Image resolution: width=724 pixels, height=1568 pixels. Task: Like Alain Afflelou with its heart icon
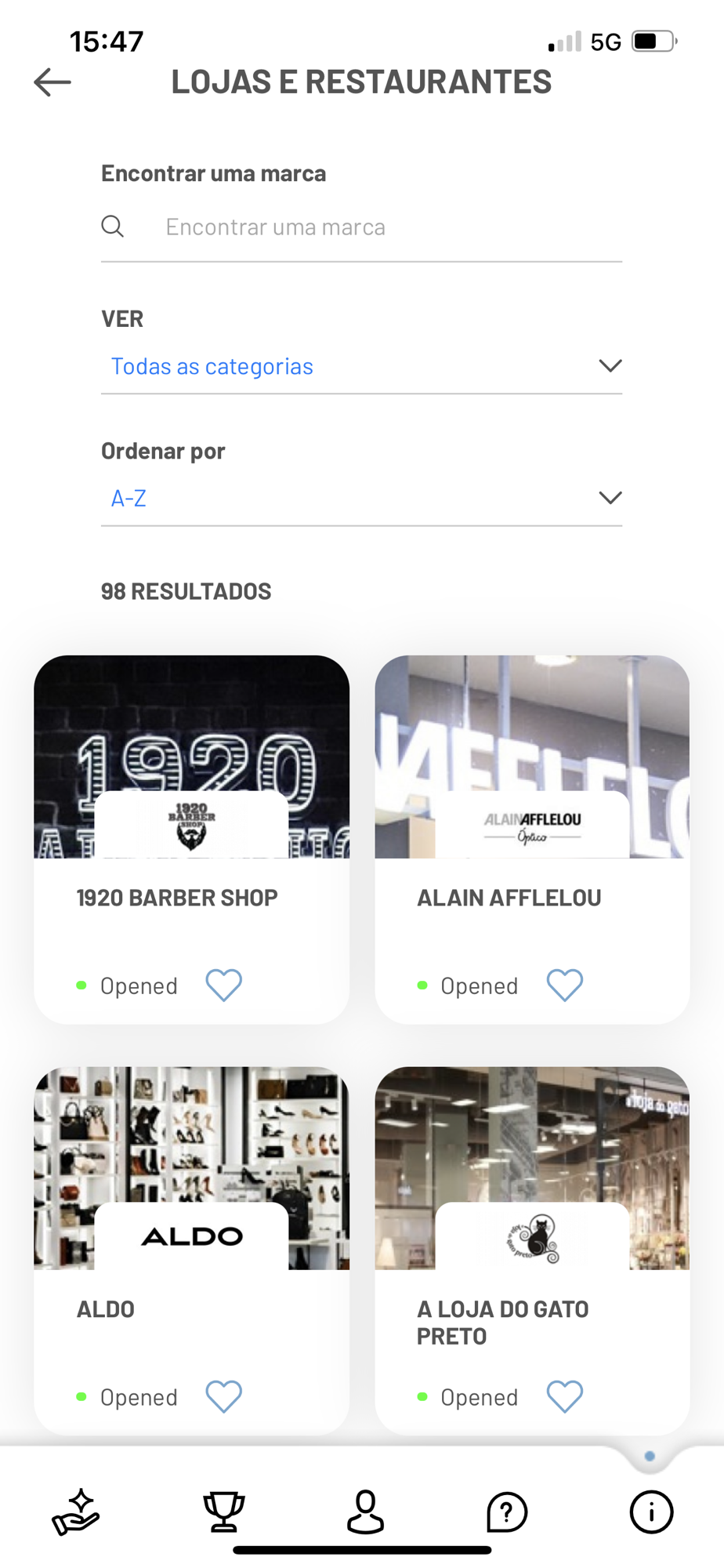(x=564, y=985)
